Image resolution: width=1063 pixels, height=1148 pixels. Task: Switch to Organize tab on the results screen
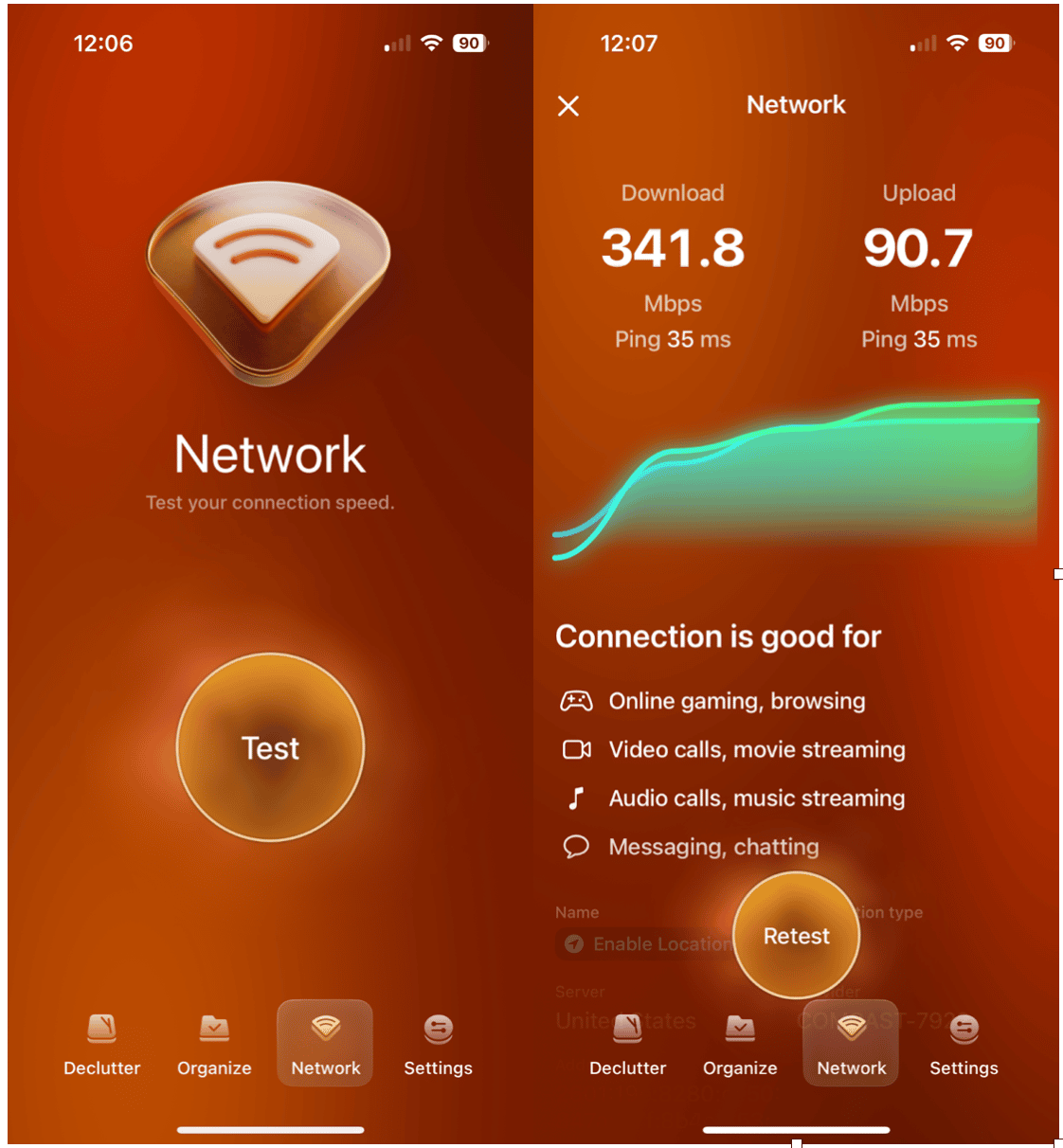[740, 1044]
